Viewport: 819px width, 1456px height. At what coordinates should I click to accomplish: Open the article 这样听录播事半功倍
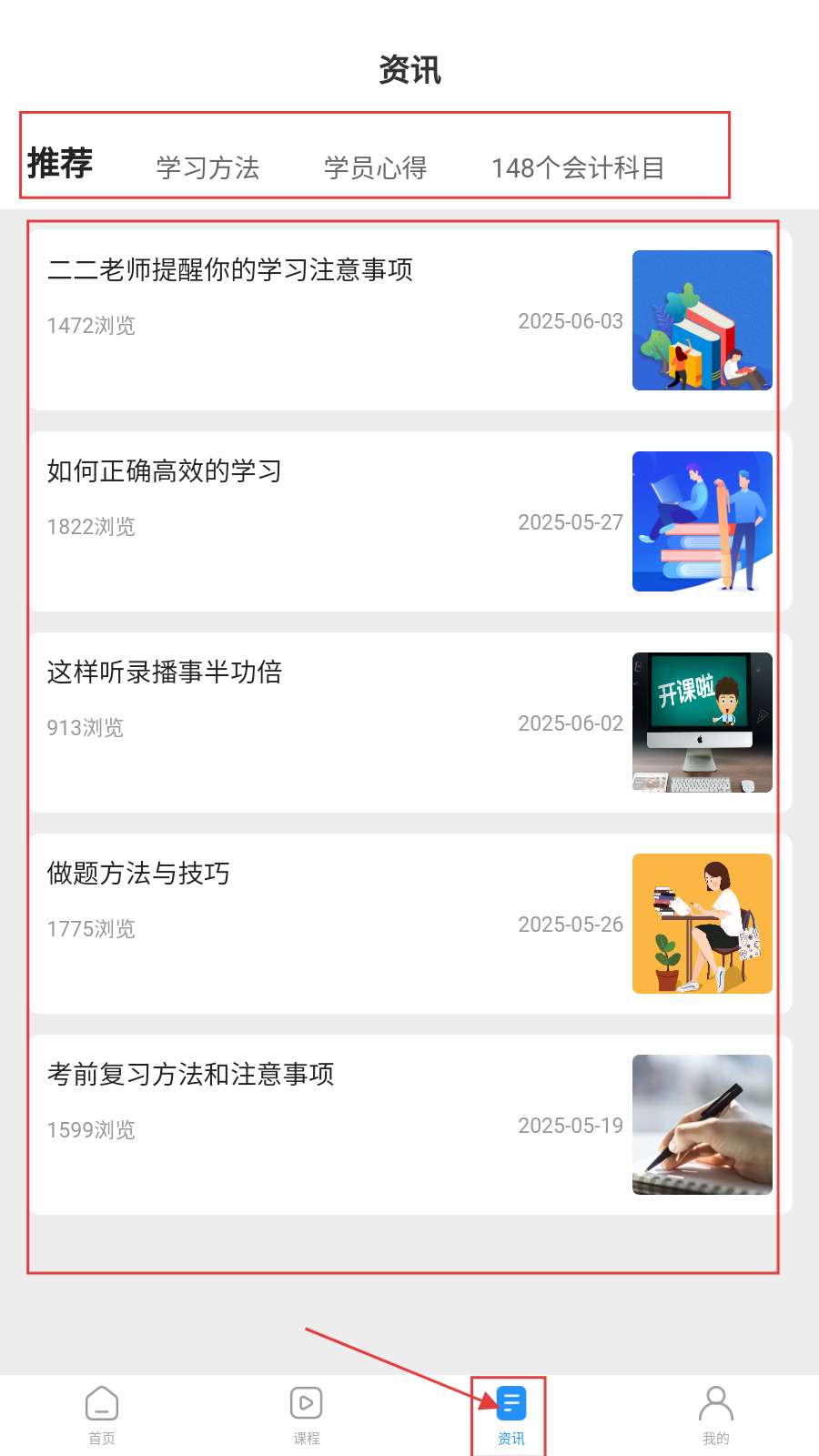coord(165,672)
